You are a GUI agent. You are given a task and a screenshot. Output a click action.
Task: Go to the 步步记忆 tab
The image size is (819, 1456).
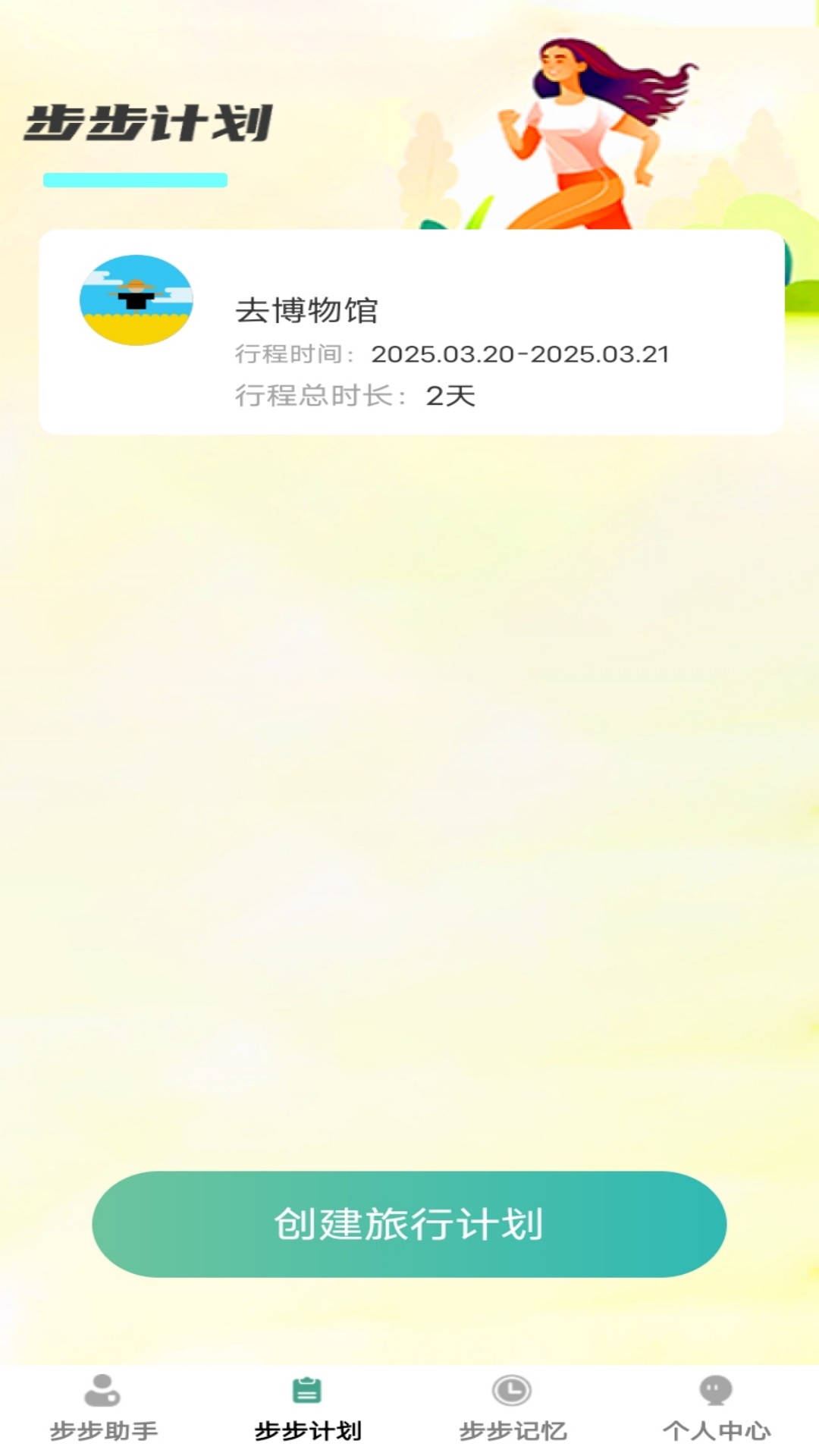pos(513,1409)
